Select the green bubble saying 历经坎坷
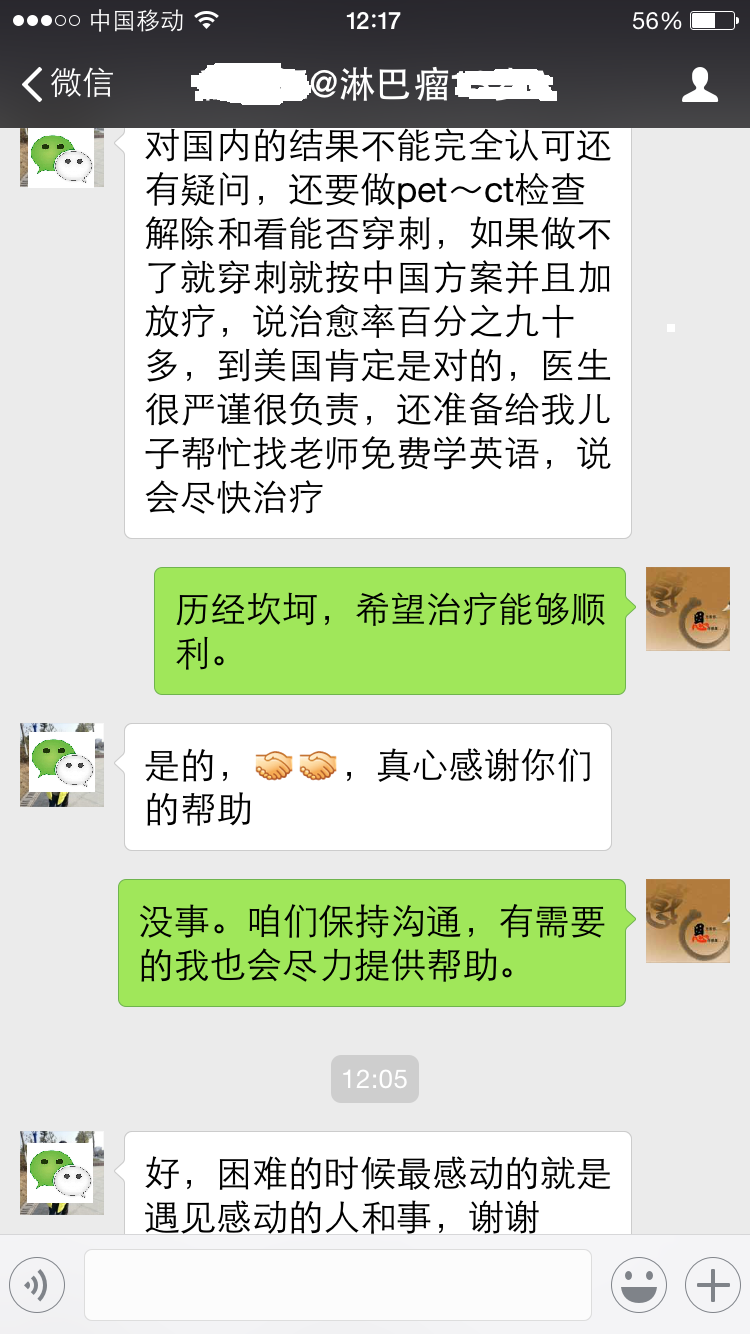This screenshot has height=1334, width=750. click(389, 630)
